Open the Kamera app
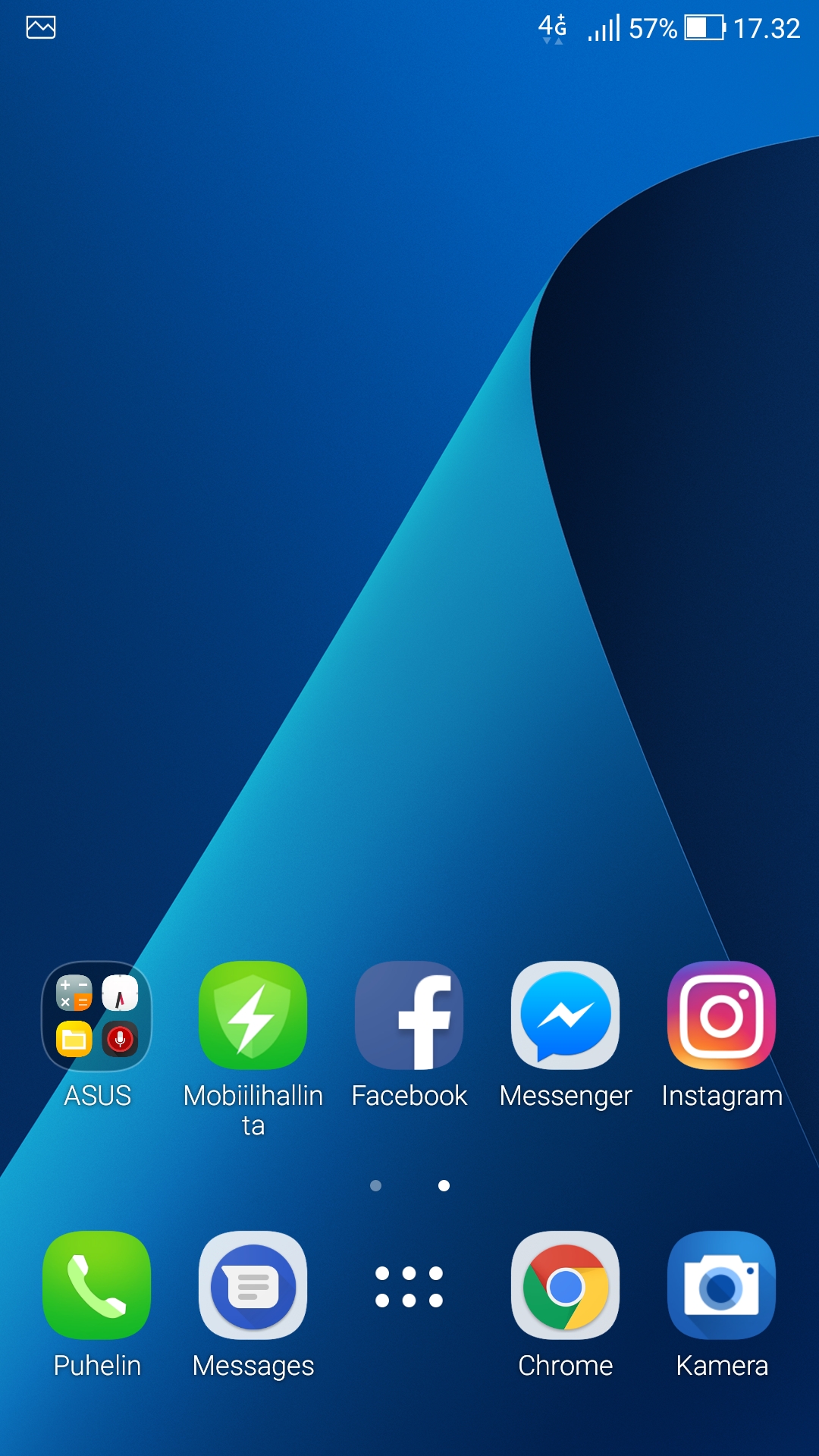 [x=721, y=1285]
